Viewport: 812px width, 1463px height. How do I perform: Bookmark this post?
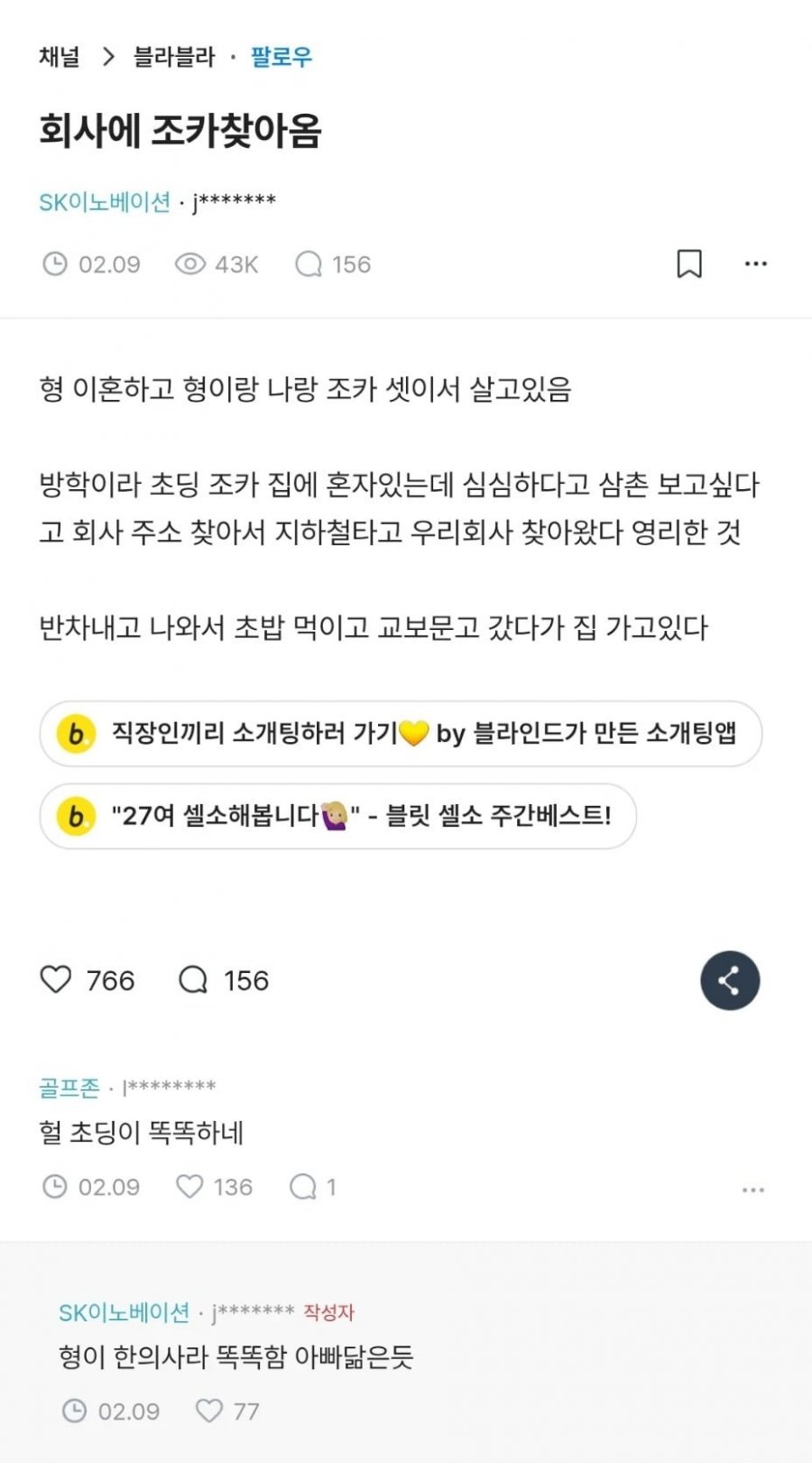(x=689, y=264)
